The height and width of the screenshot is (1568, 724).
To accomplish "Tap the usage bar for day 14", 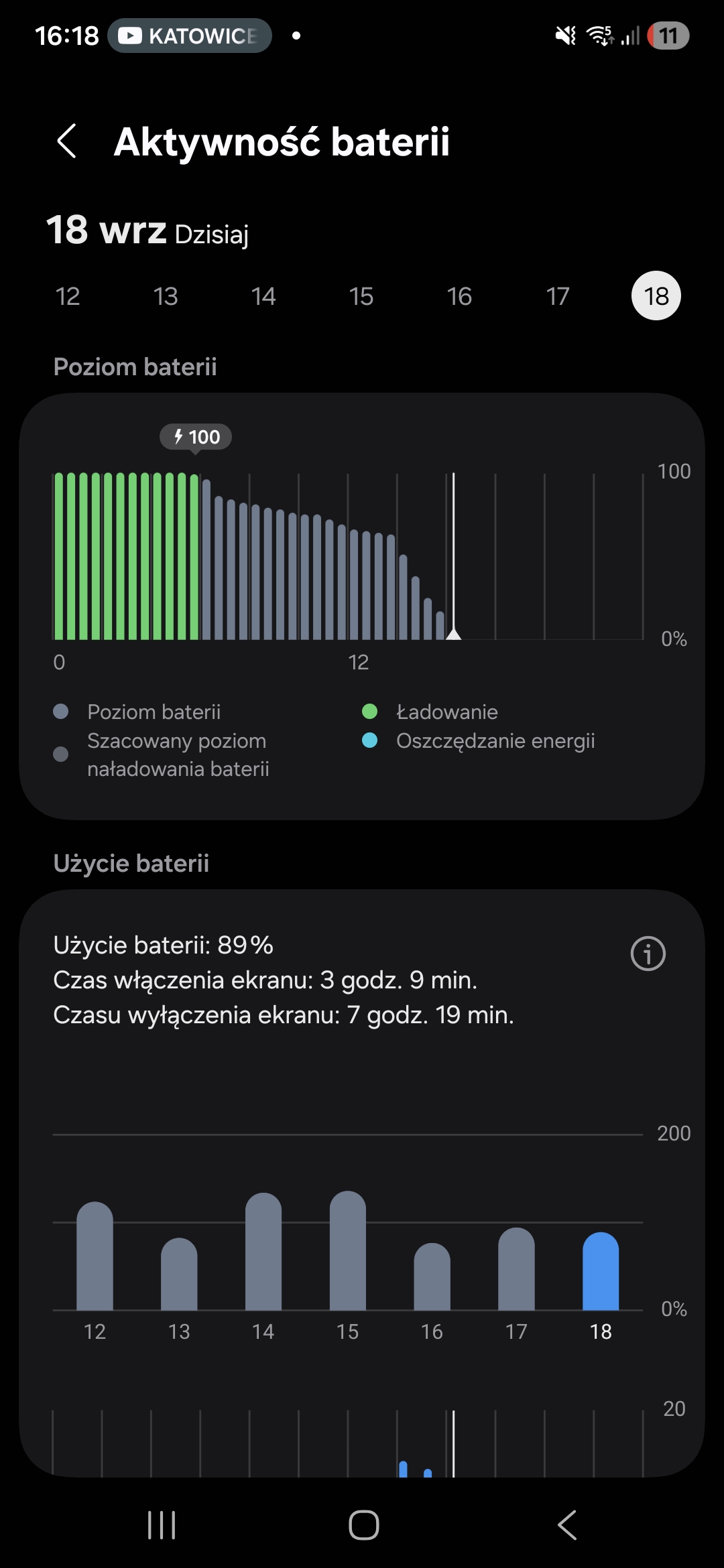I will [x=263, y=1252].
